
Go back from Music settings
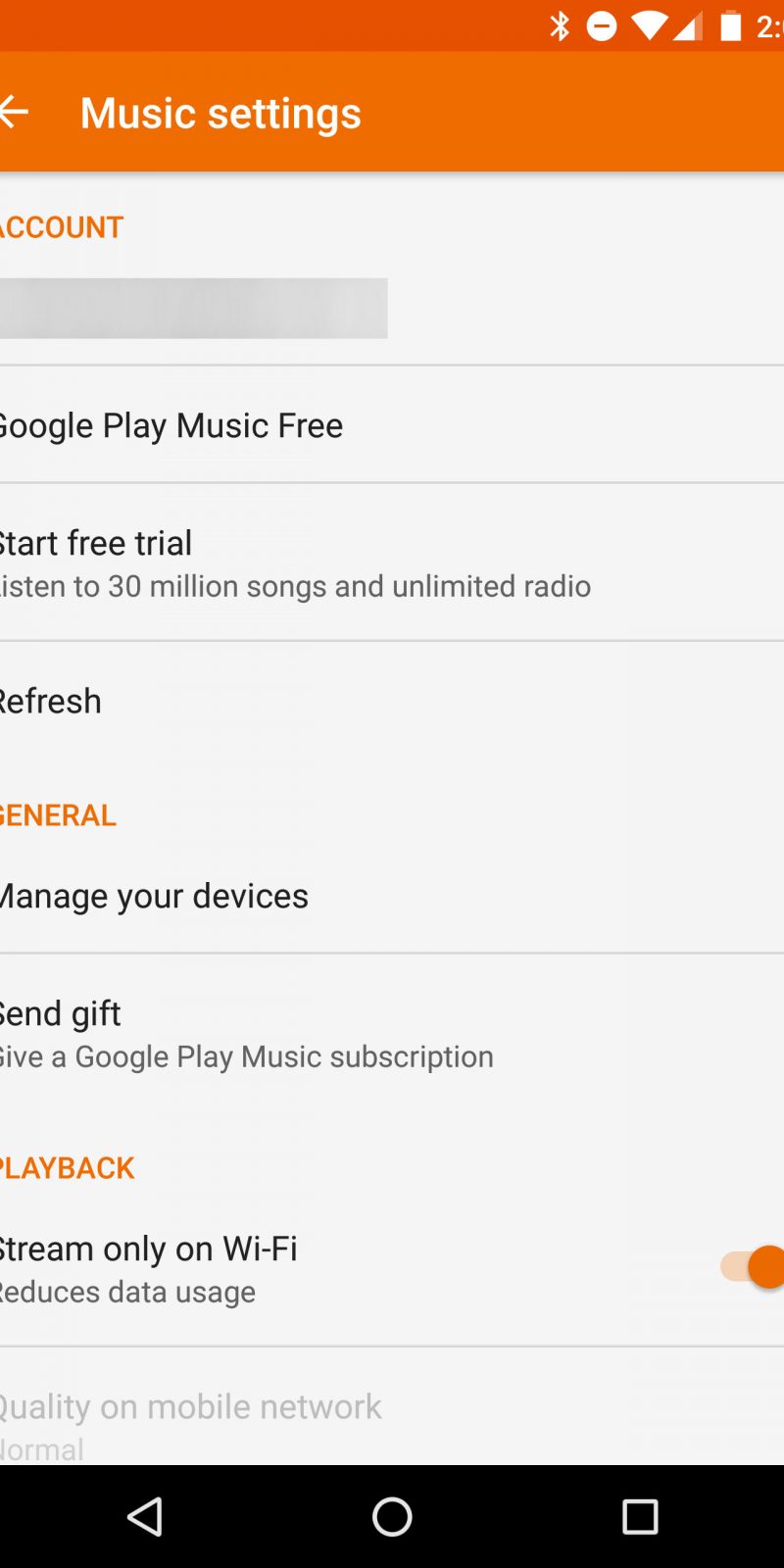16,113
